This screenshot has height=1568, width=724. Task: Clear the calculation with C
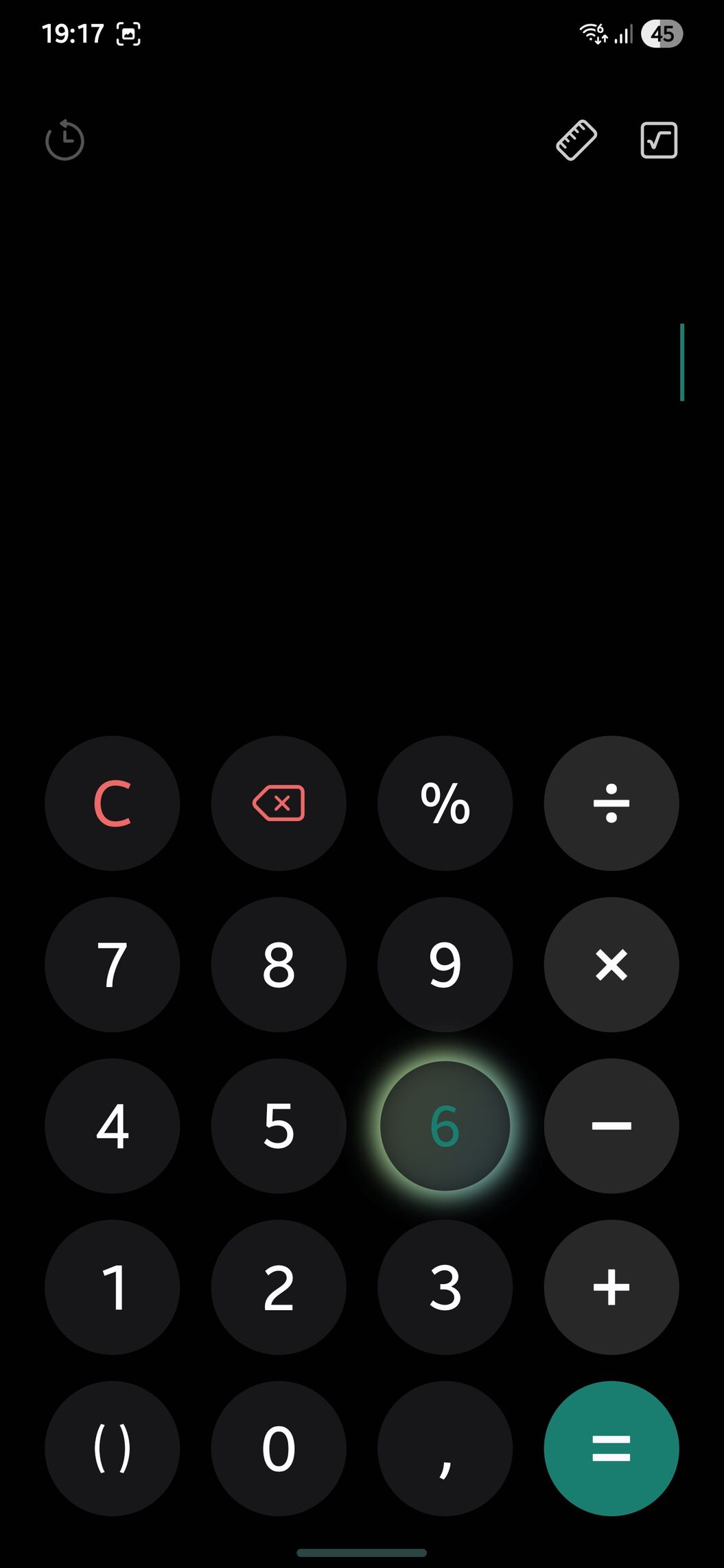tap(113, 803)
